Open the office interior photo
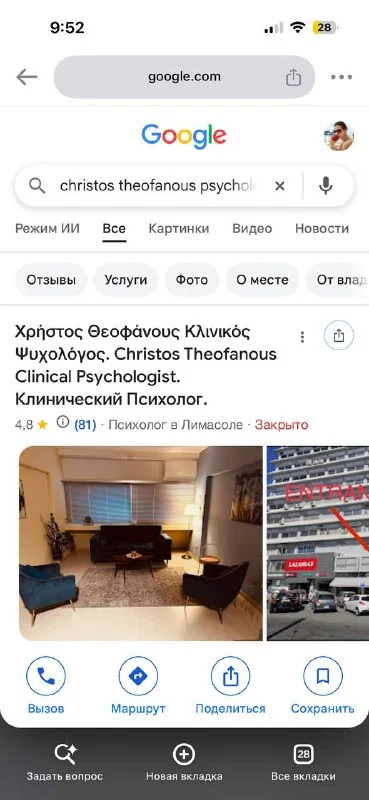369x800 pixels. click(141, 543)
